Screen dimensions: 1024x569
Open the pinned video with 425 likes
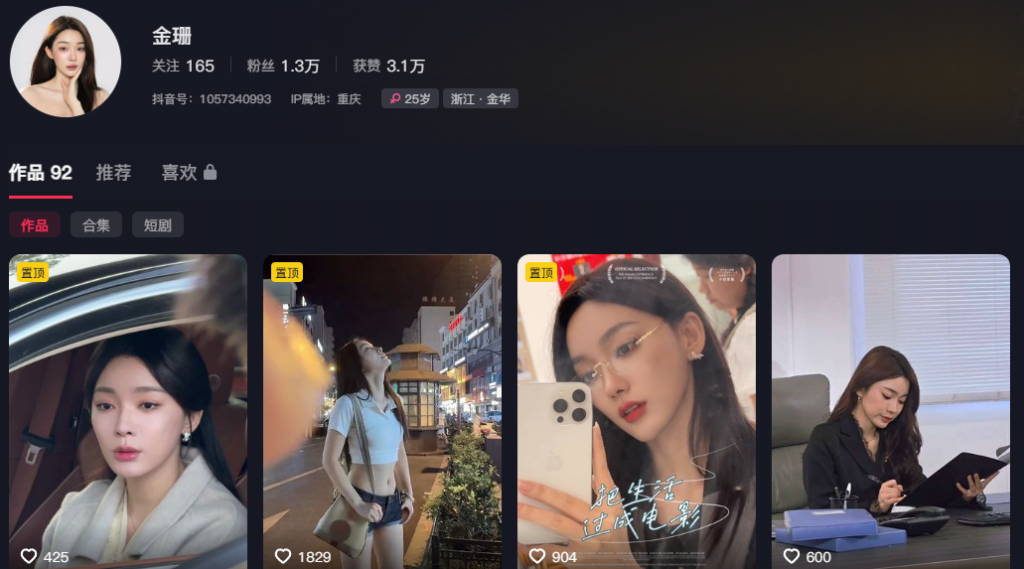point(128,410)
